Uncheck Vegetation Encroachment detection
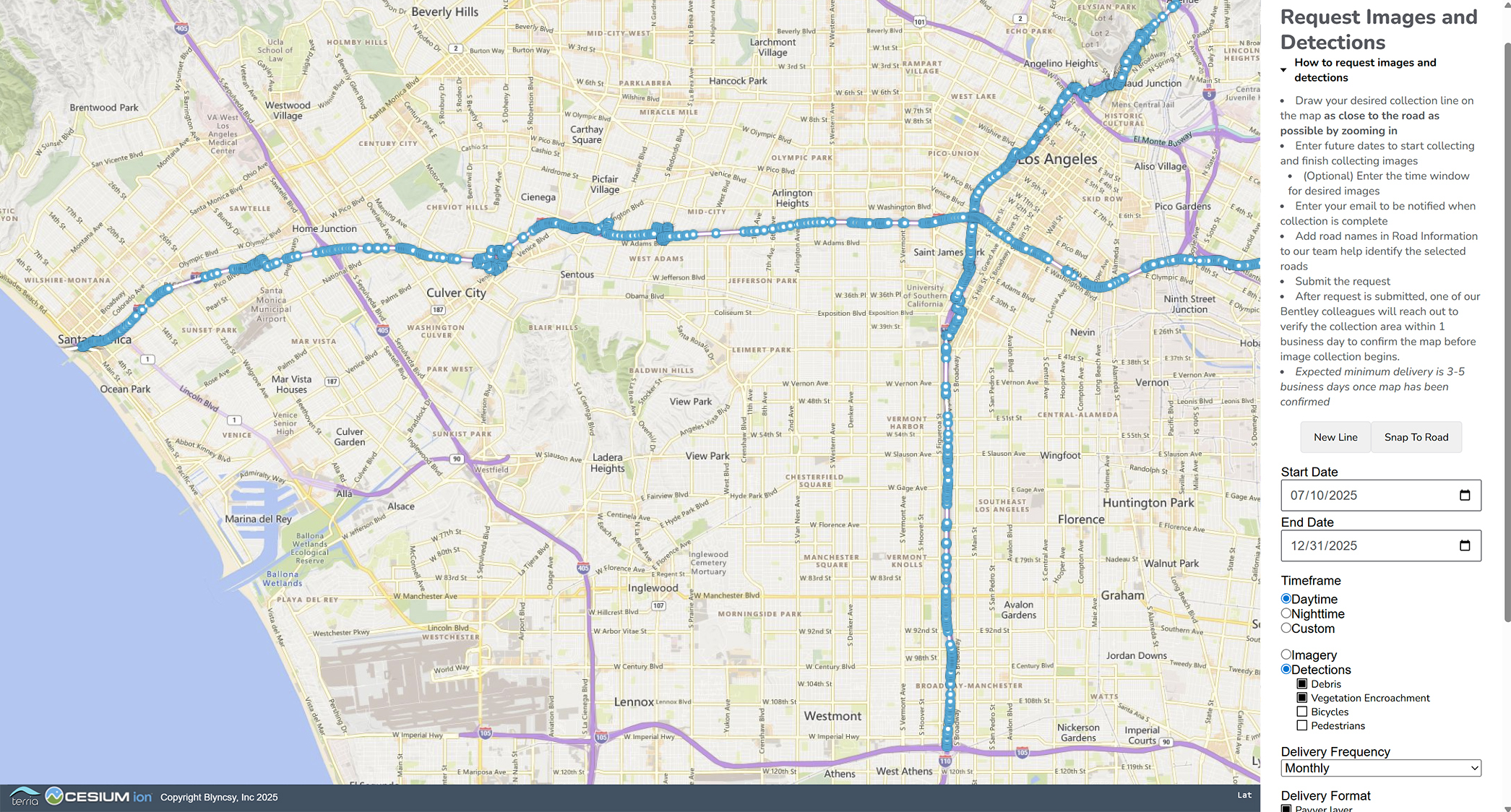The width and height of the screenshot is (1511, 812). [1302, 698]
